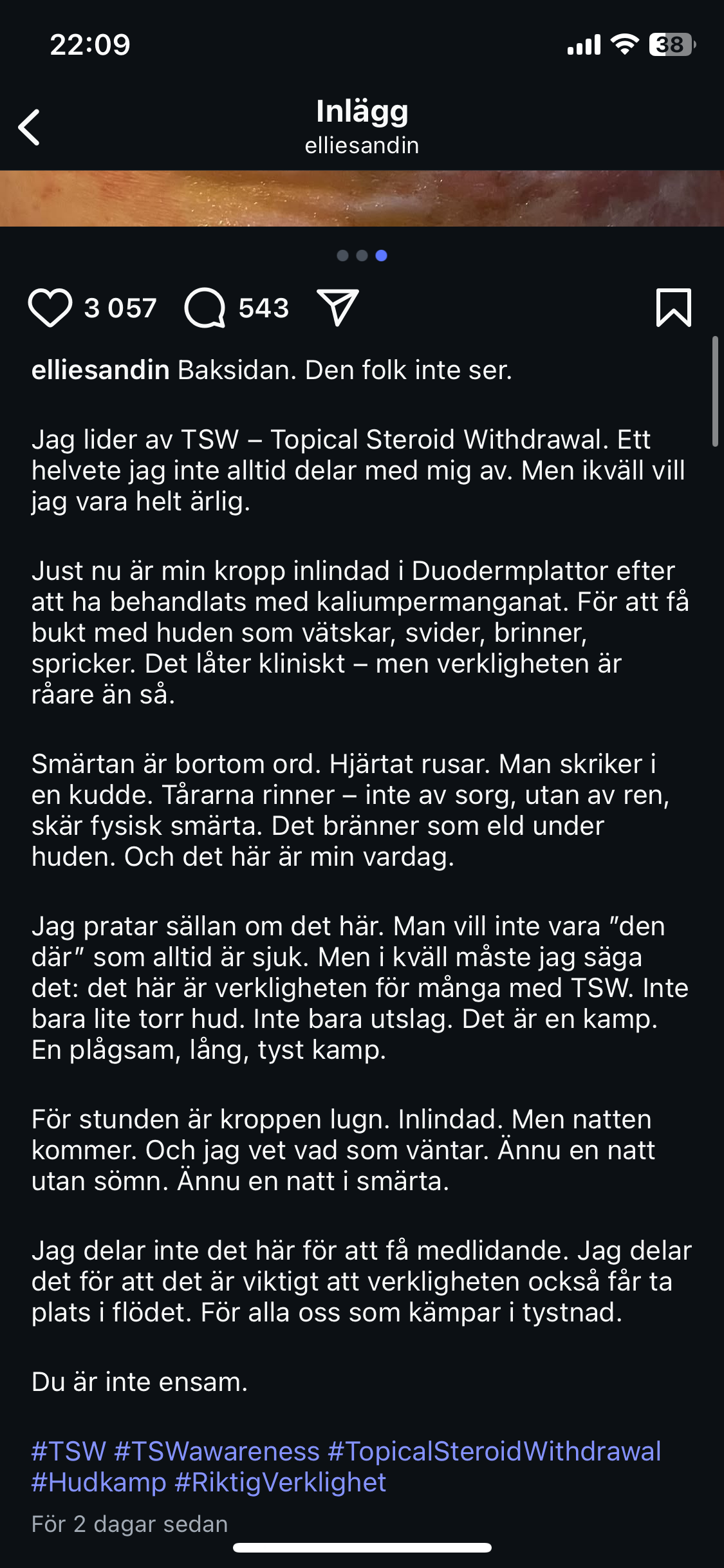View the 3 057 likes list

tap(120, 308)
